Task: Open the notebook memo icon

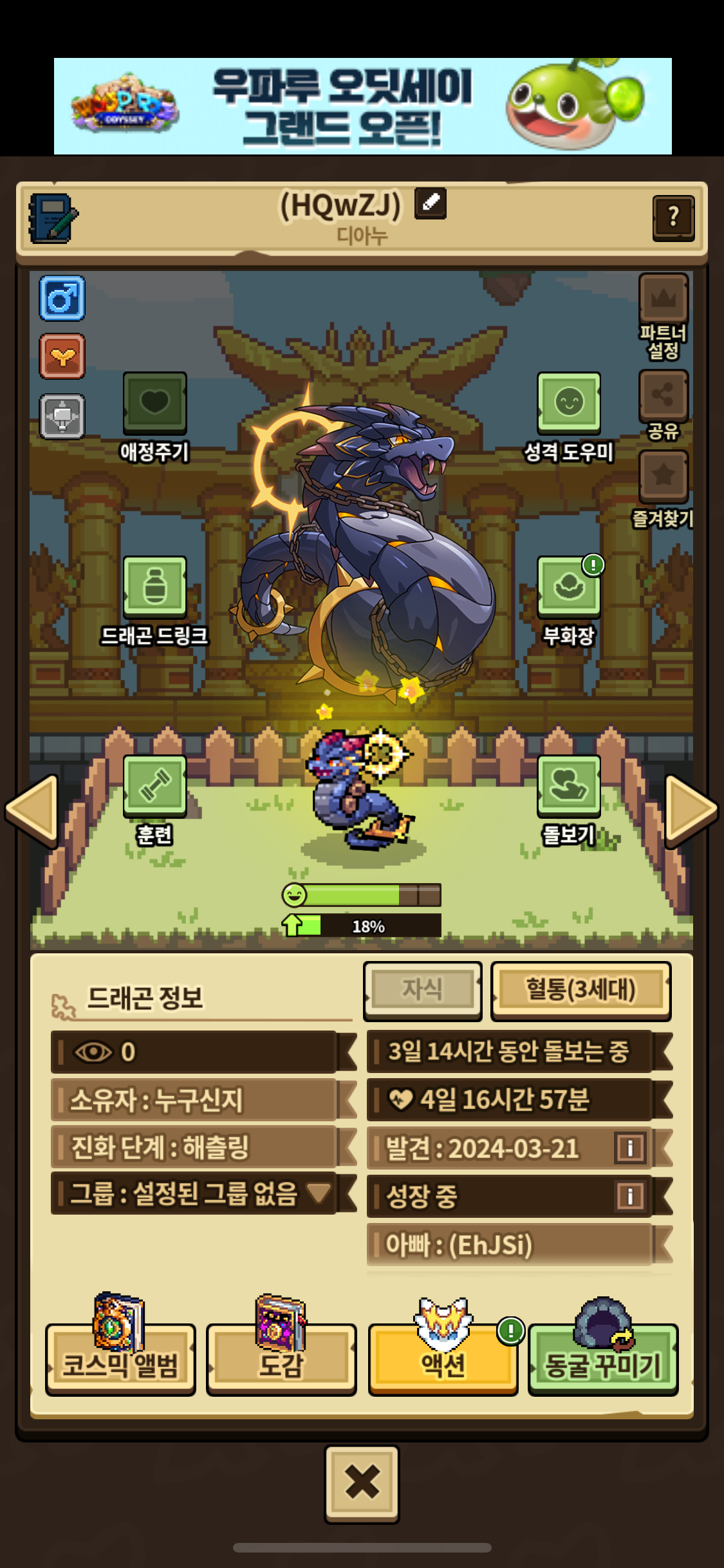Action: point(53,218)
